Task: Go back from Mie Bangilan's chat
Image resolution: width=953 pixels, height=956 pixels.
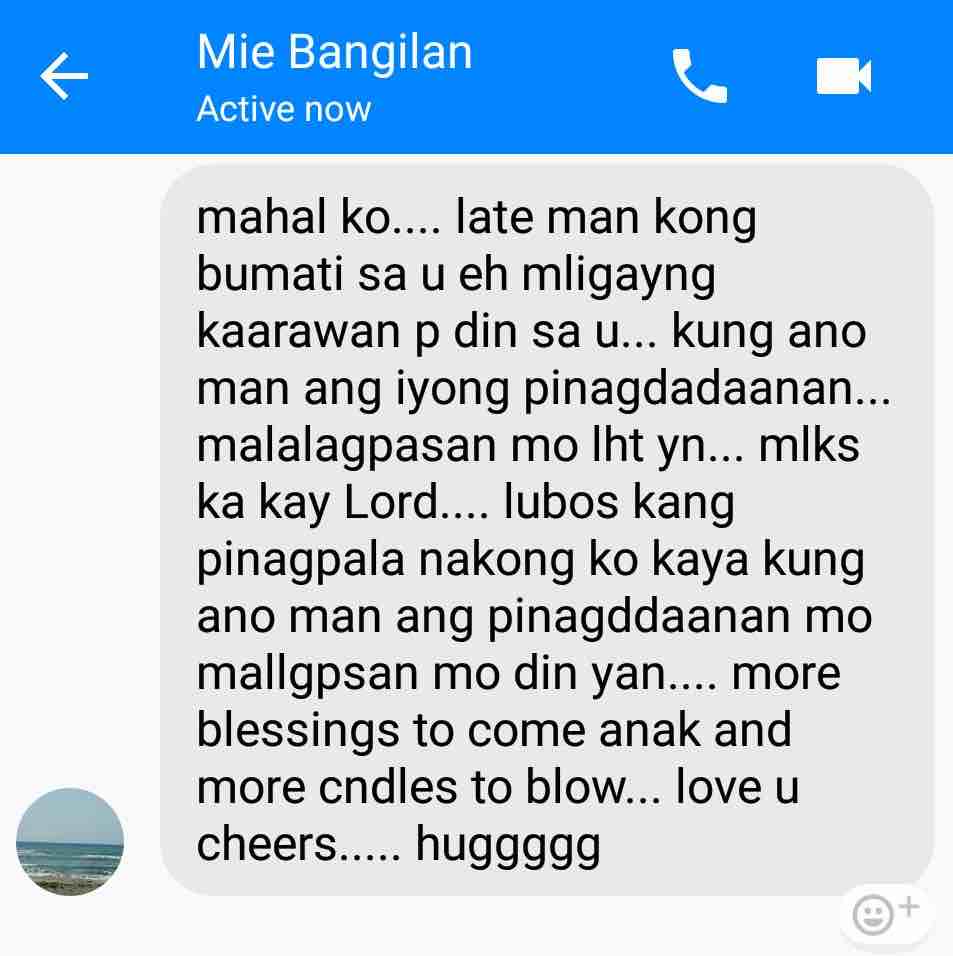Action: (x=64, y=77)
